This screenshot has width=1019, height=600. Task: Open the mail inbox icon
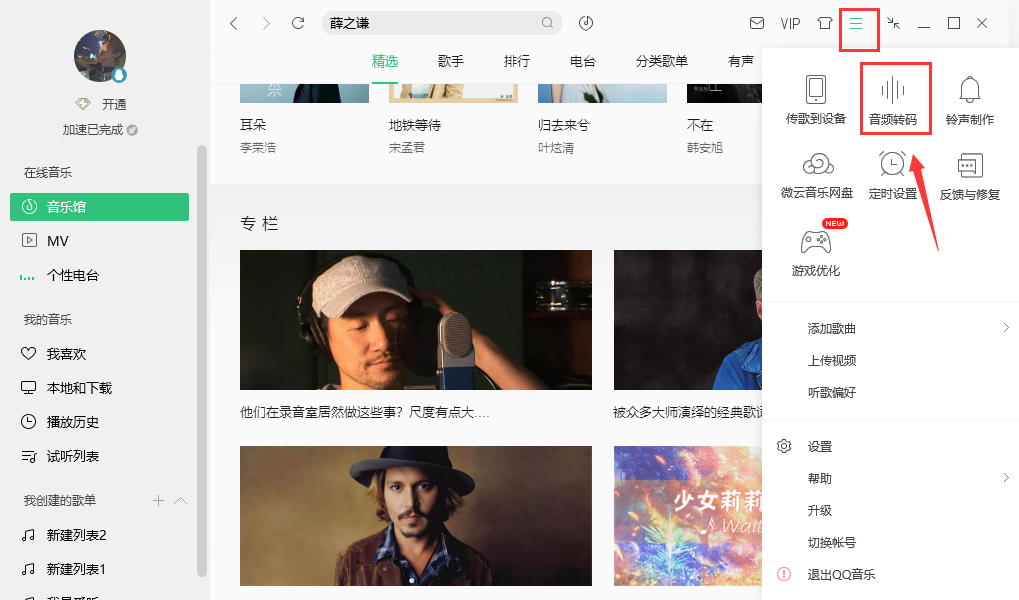point(757,23)
